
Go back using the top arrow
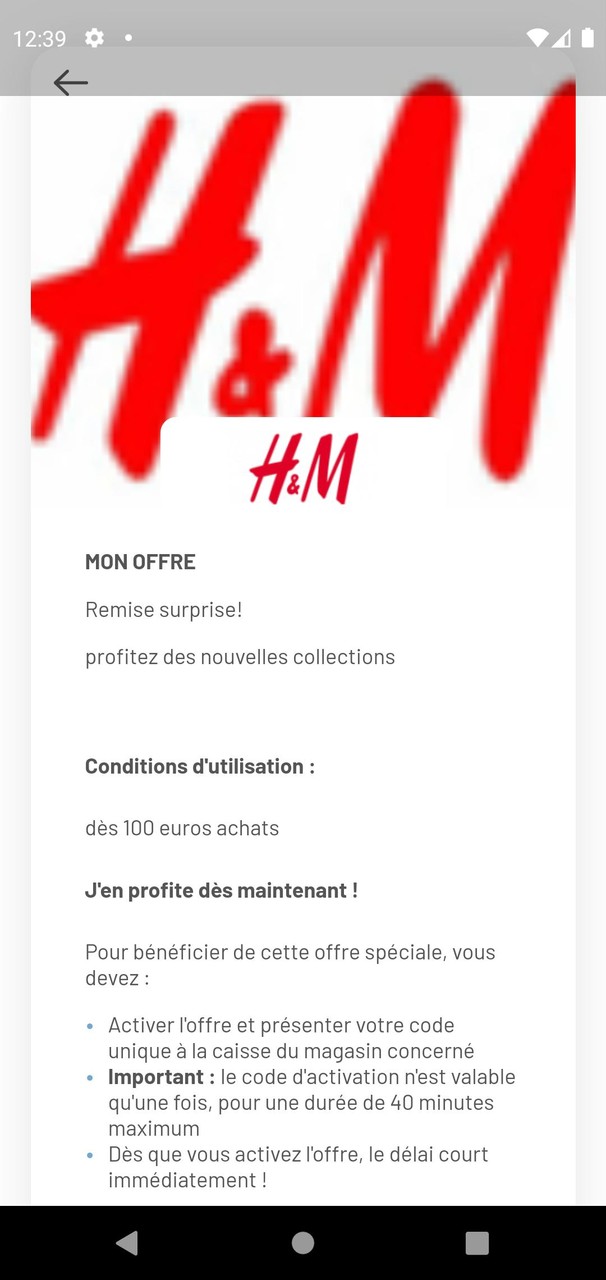click(x=70, y=82)
